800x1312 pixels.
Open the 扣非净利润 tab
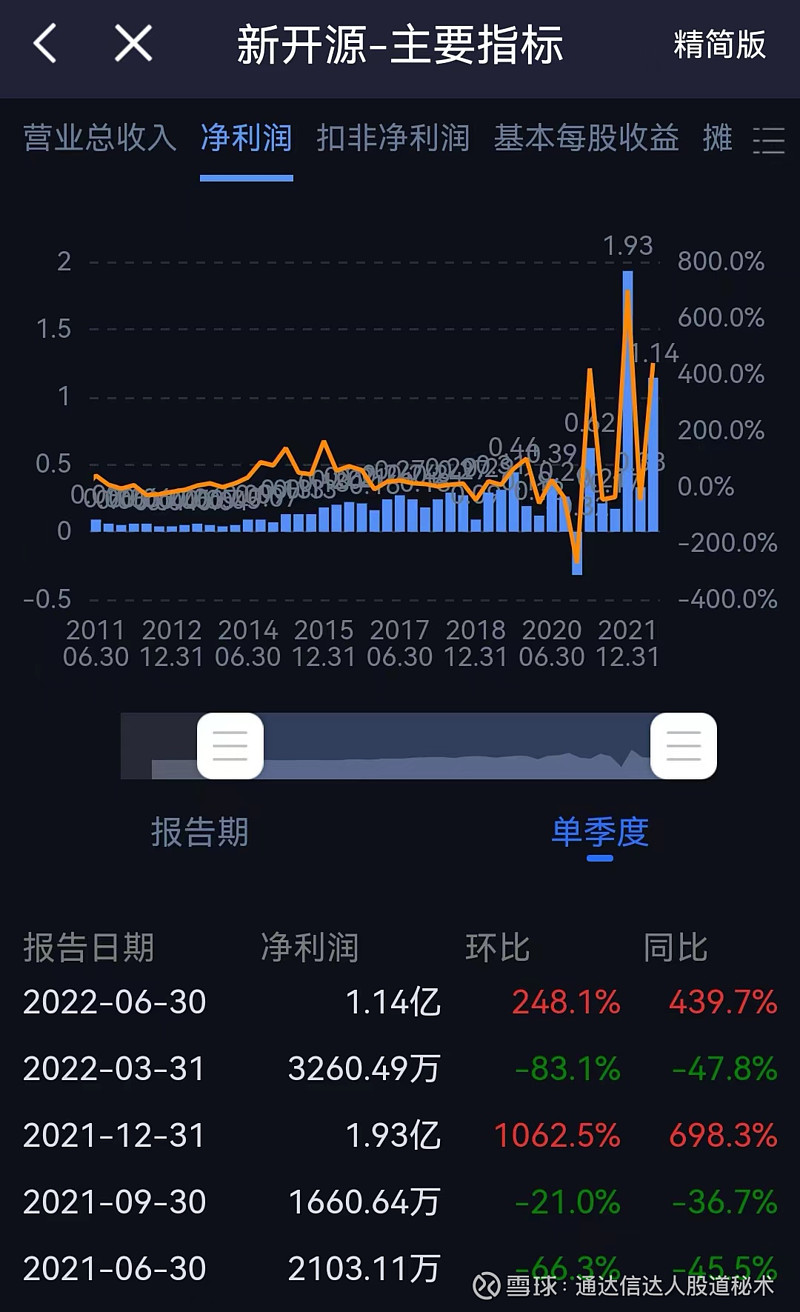[x=393, y=137]
